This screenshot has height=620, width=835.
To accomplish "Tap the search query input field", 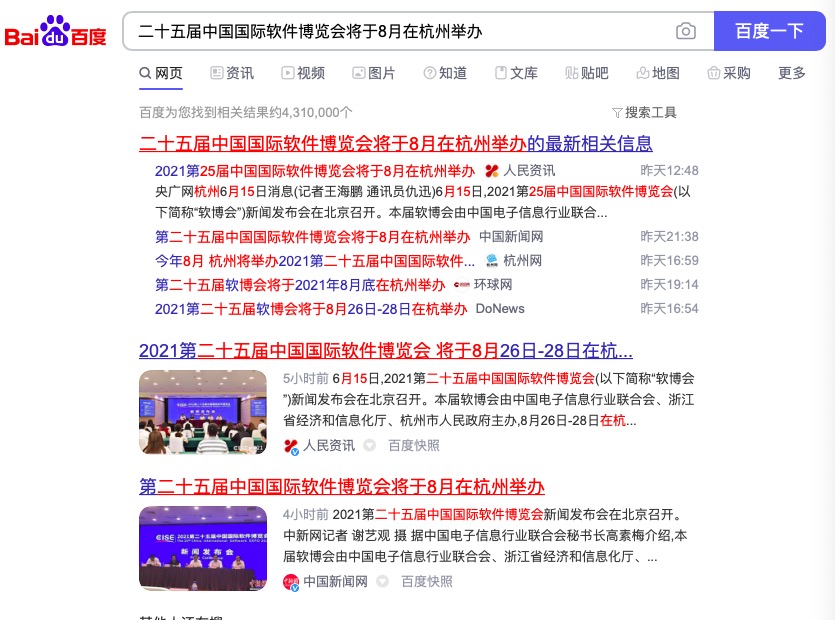I will click(x=400, y=32).
